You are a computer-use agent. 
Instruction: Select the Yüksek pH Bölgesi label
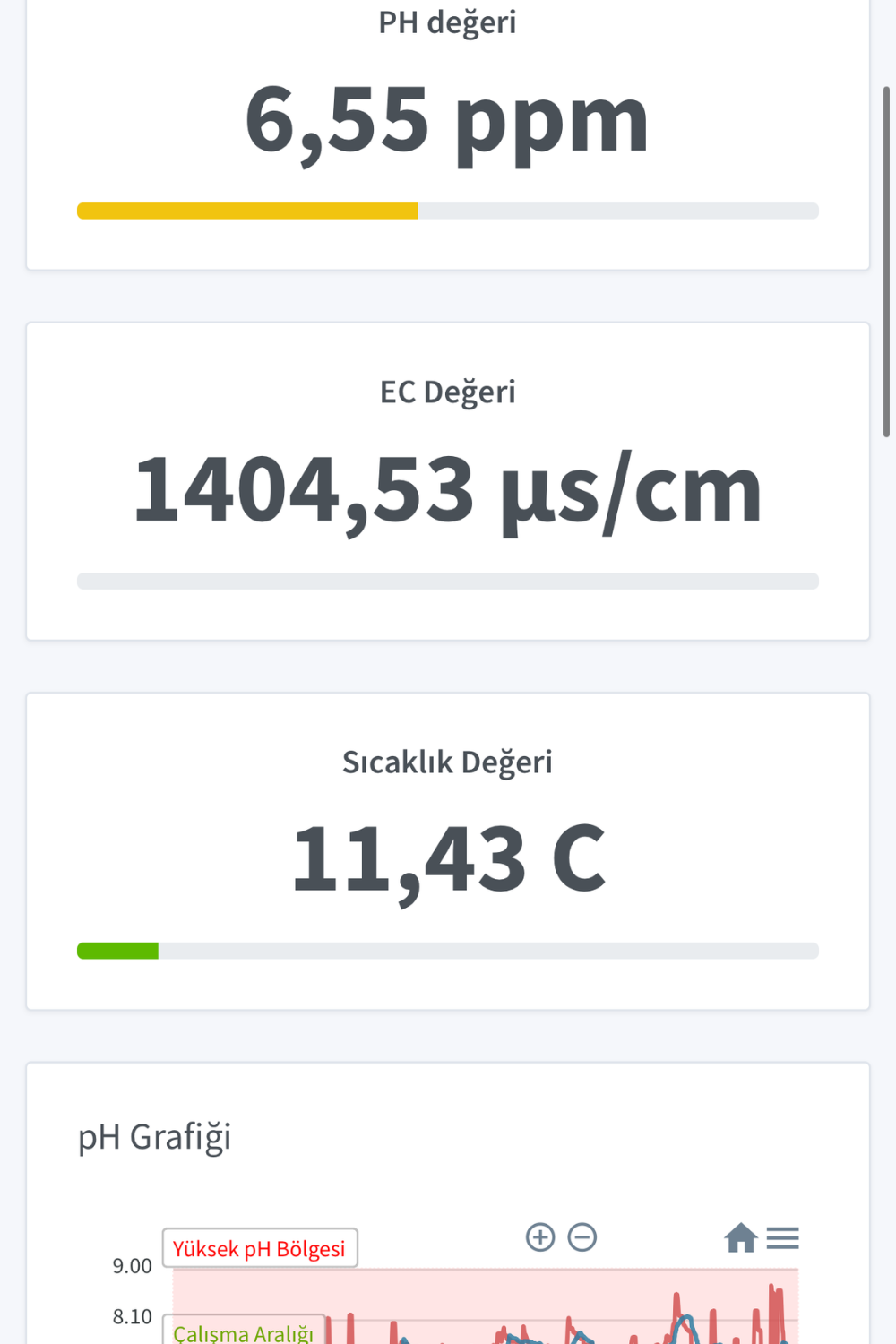click(x=260, y=1247)
